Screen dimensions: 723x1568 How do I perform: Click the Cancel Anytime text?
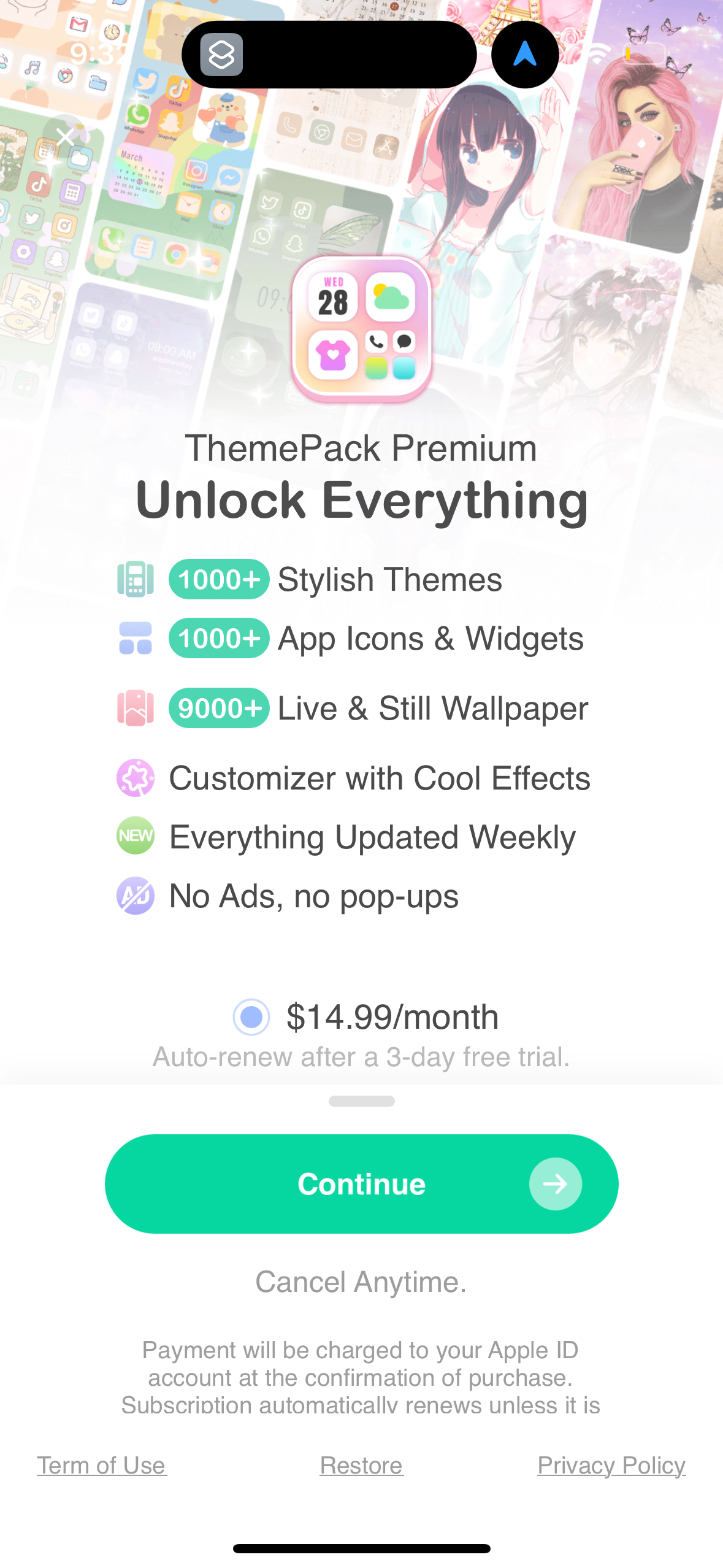tap(361, 1280)
